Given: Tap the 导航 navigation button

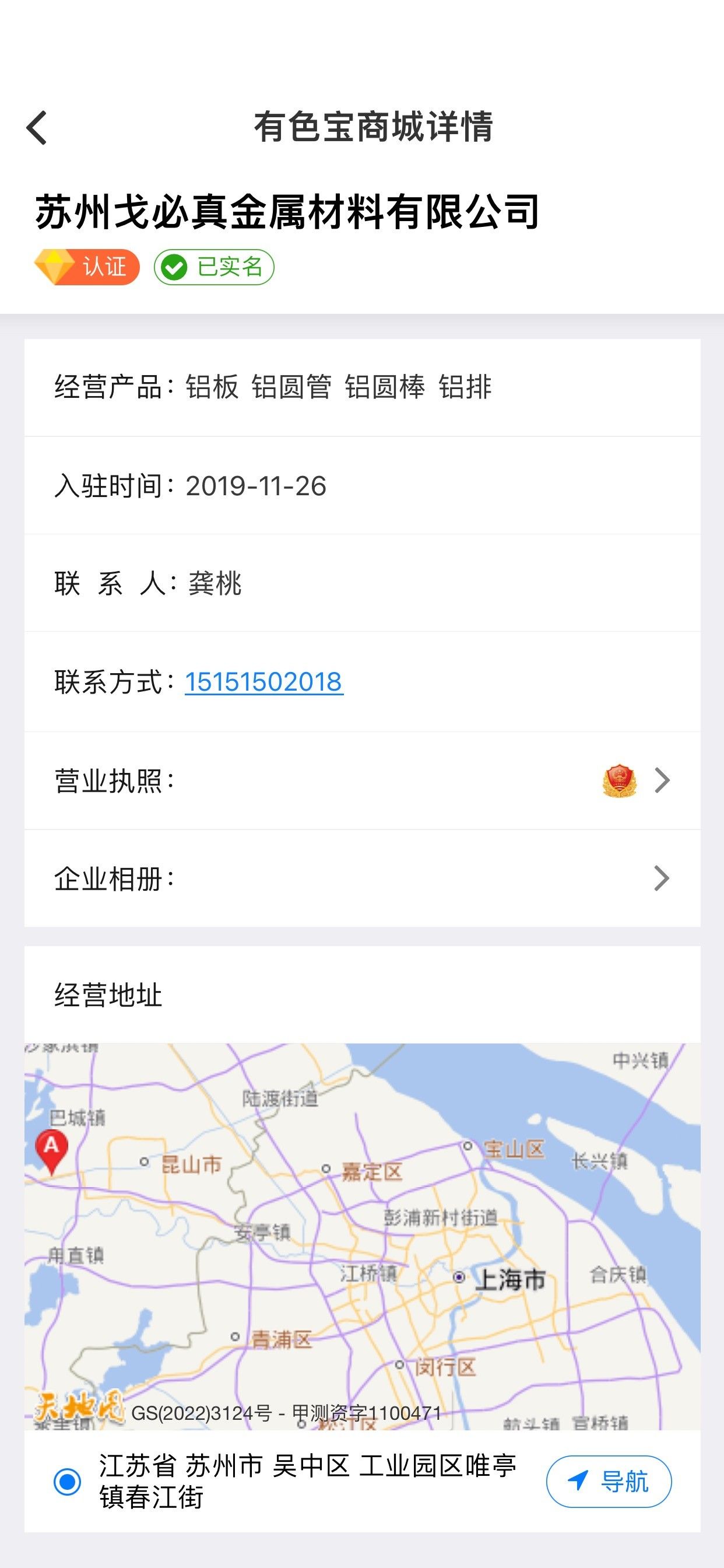Looking at the screenshot, I should pyautogui.click(x=609, y=1482).
